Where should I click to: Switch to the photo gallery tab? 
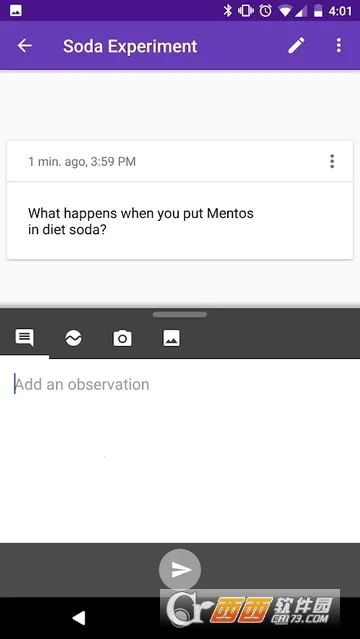171,338
